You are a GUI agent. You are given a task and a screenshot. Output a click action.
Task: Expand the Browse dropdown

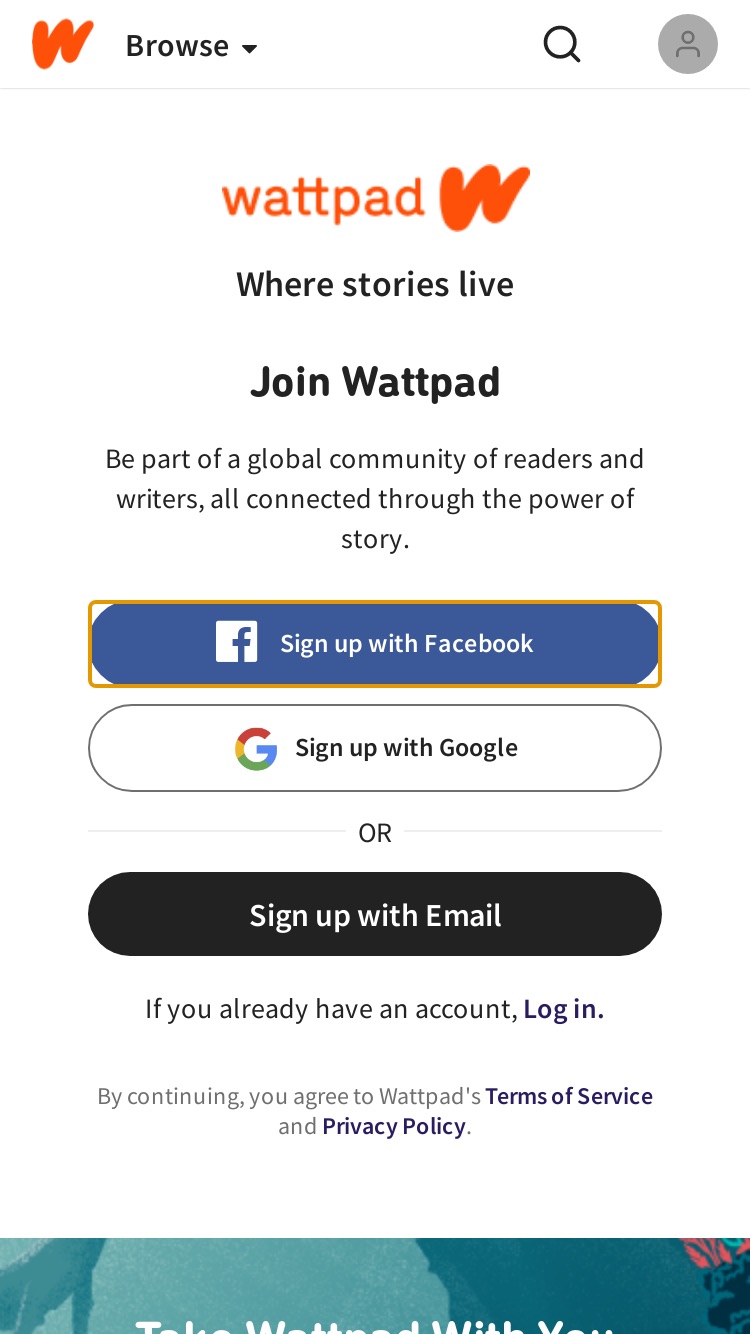click(x=191, y=46)
